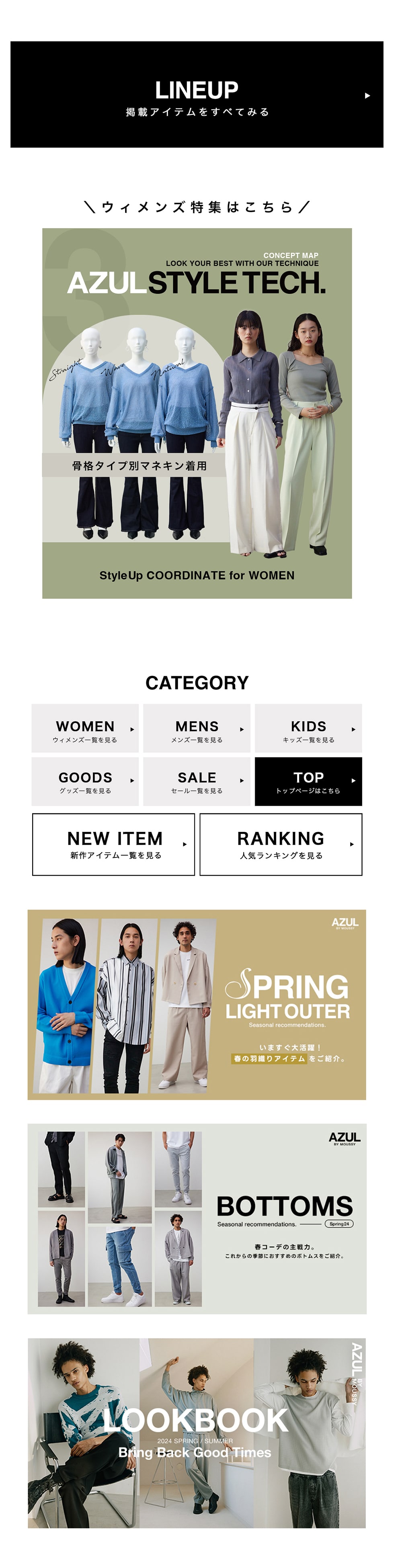View the NEW ITEM list
Screen dimensions: 394x1568
(114, 844)
